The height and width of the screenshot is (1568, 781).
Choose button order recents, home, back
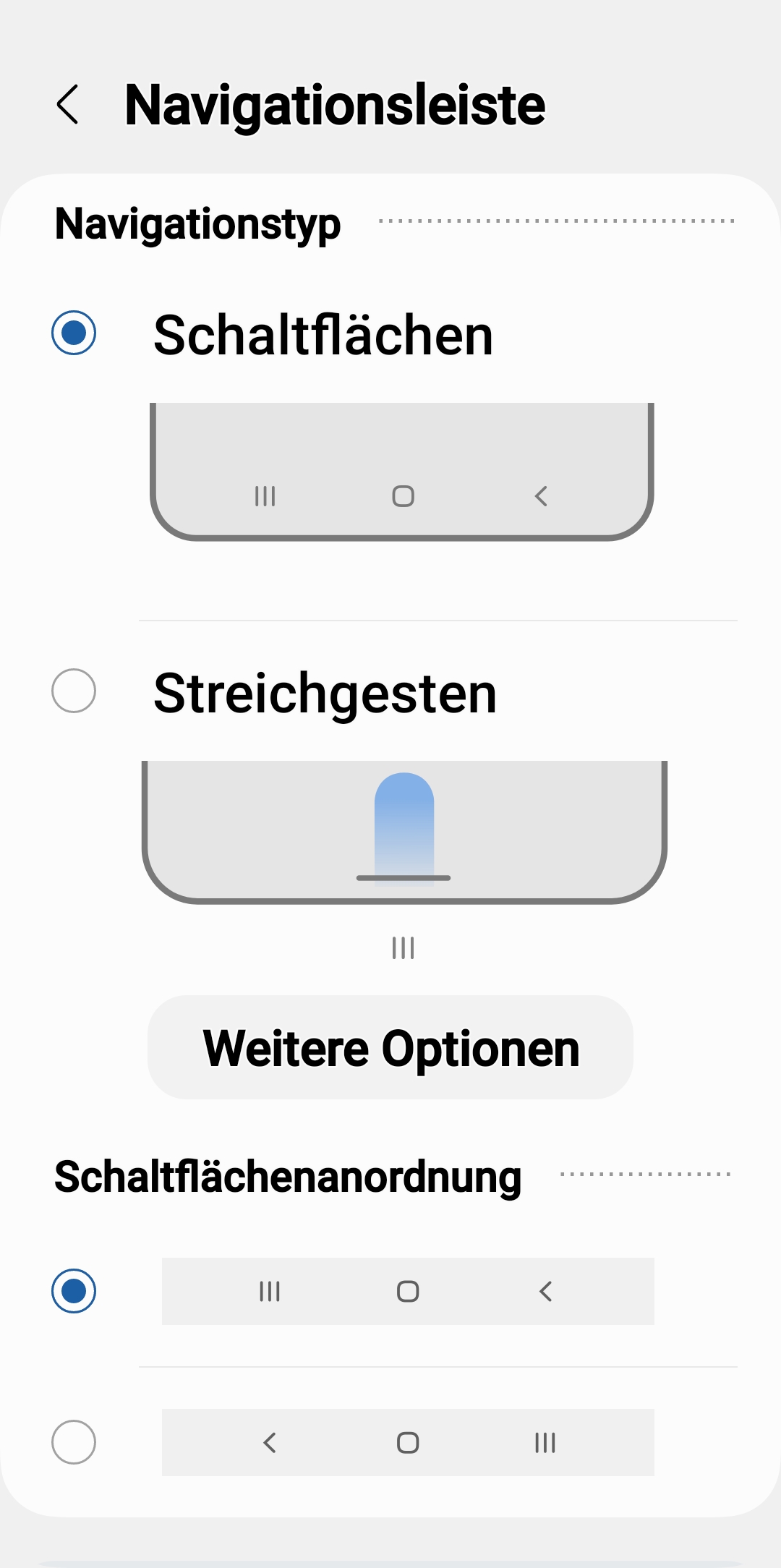tap(74, 1291)
